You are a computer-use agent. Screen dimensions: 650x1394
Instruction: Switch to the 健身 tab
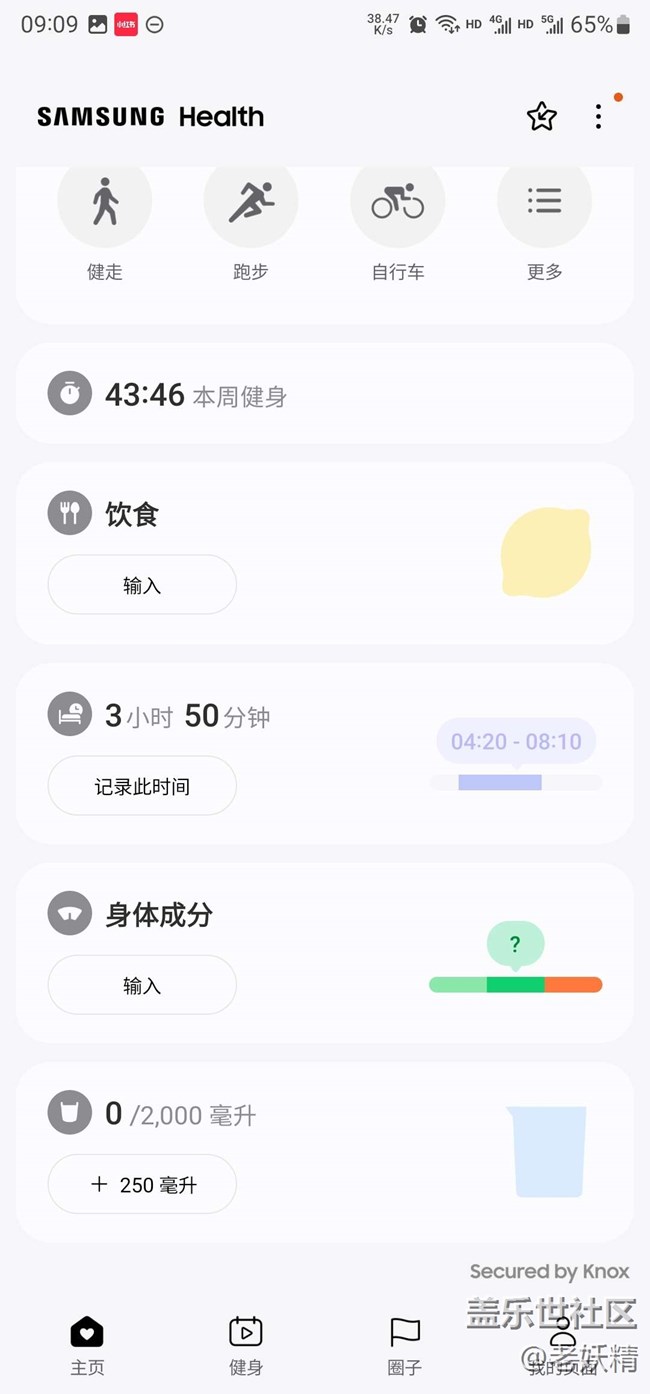[x=246, y=1345]
